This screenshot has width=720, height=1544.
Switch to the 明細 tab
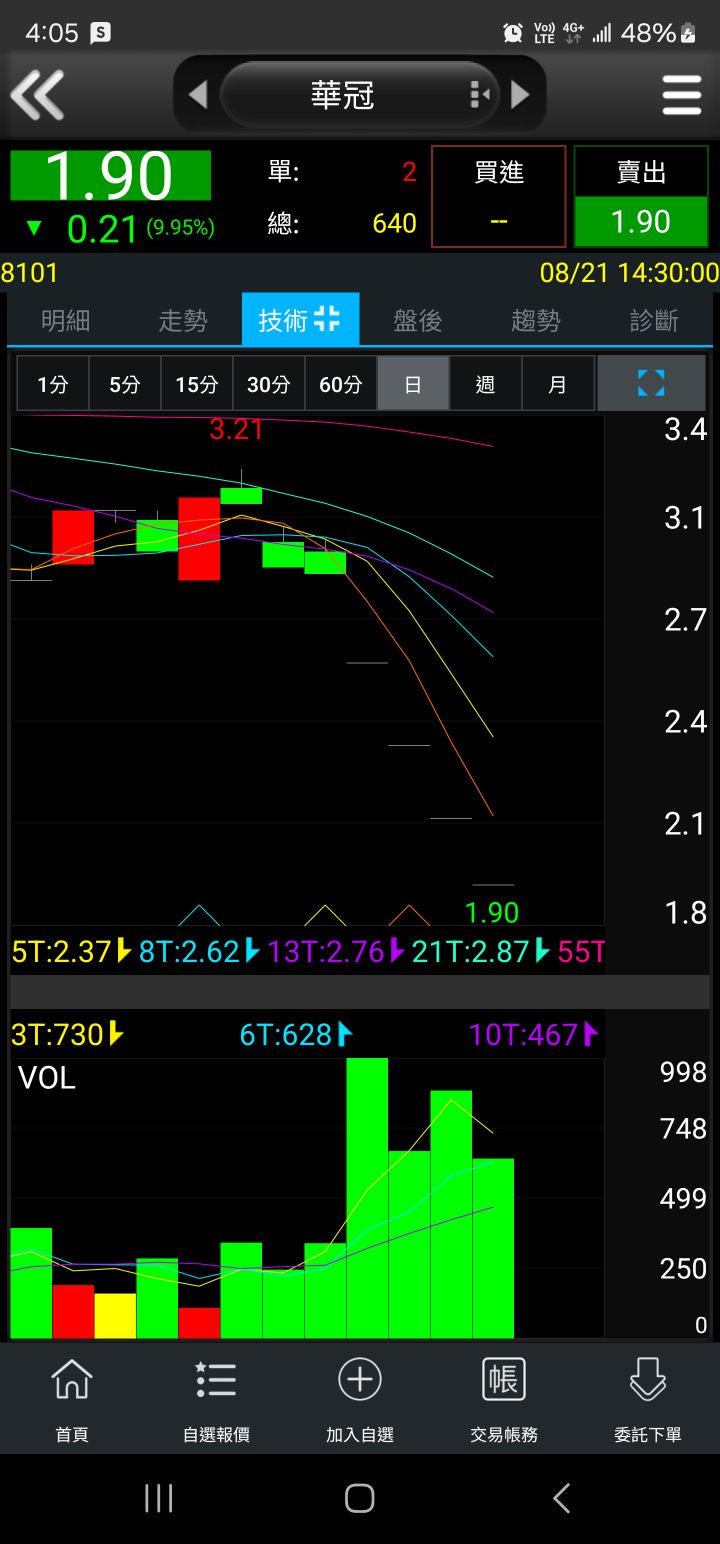point(66,321)
